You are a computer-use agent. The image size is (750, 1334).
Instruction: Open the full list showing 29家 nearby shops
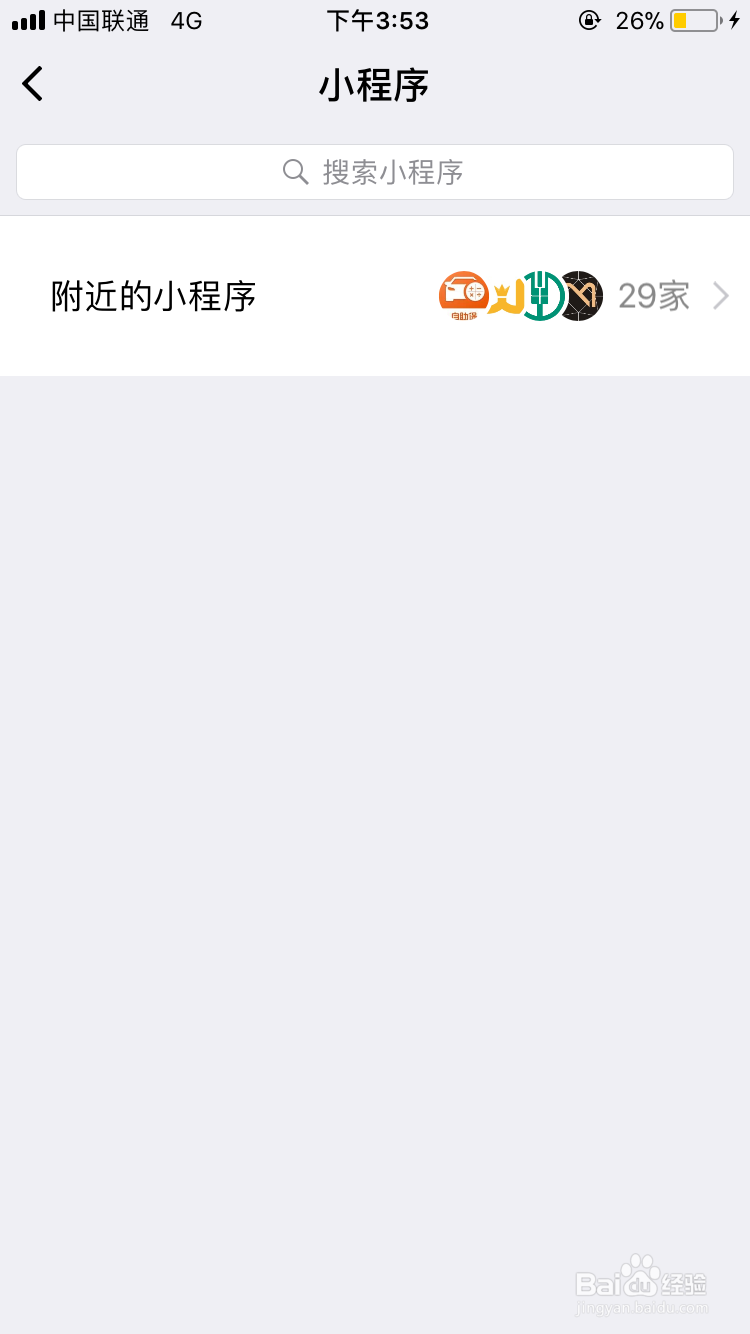pos(654,296)
